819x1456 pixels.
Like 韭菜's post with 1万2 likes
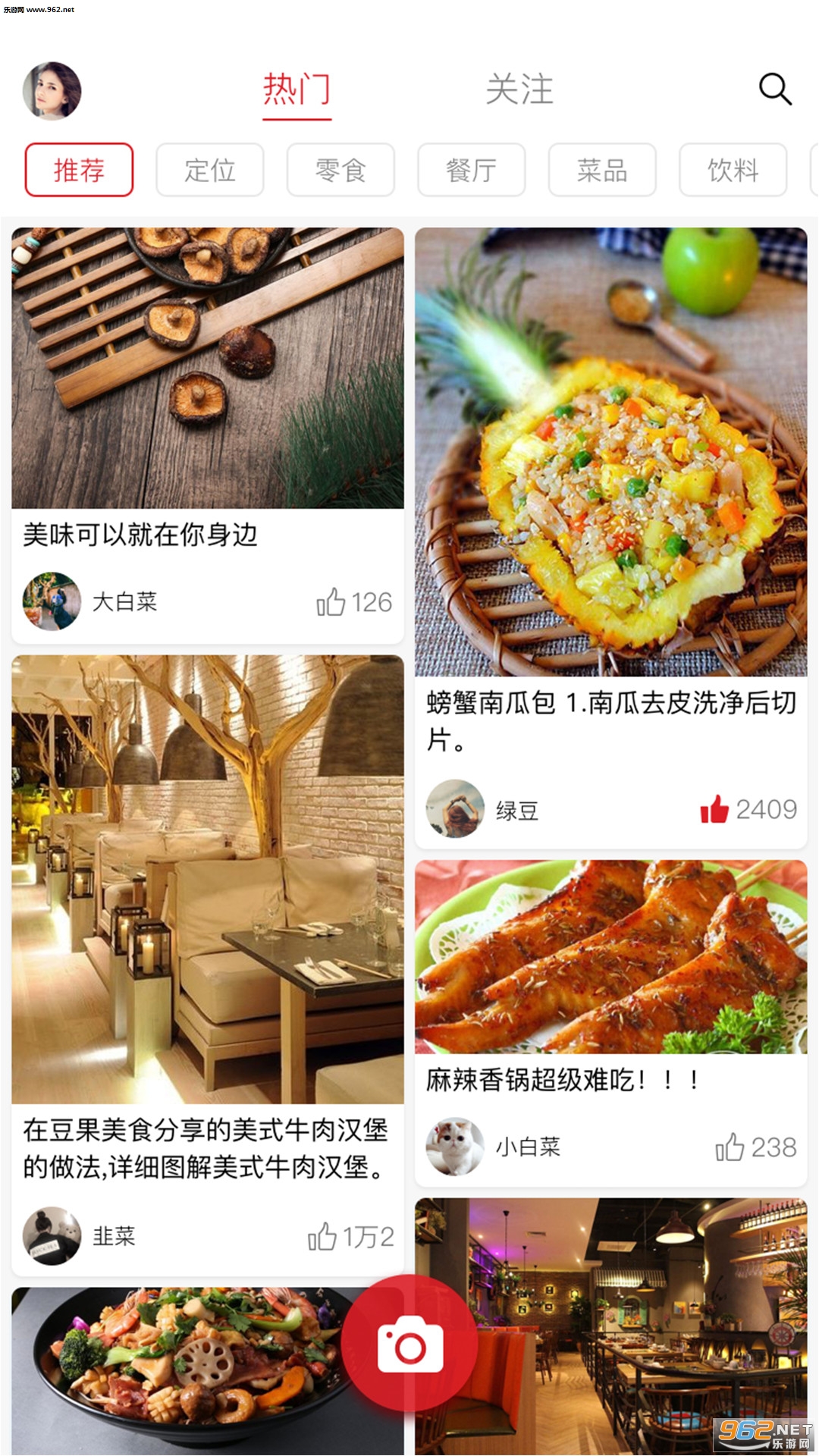click(x=322, y=1236)
